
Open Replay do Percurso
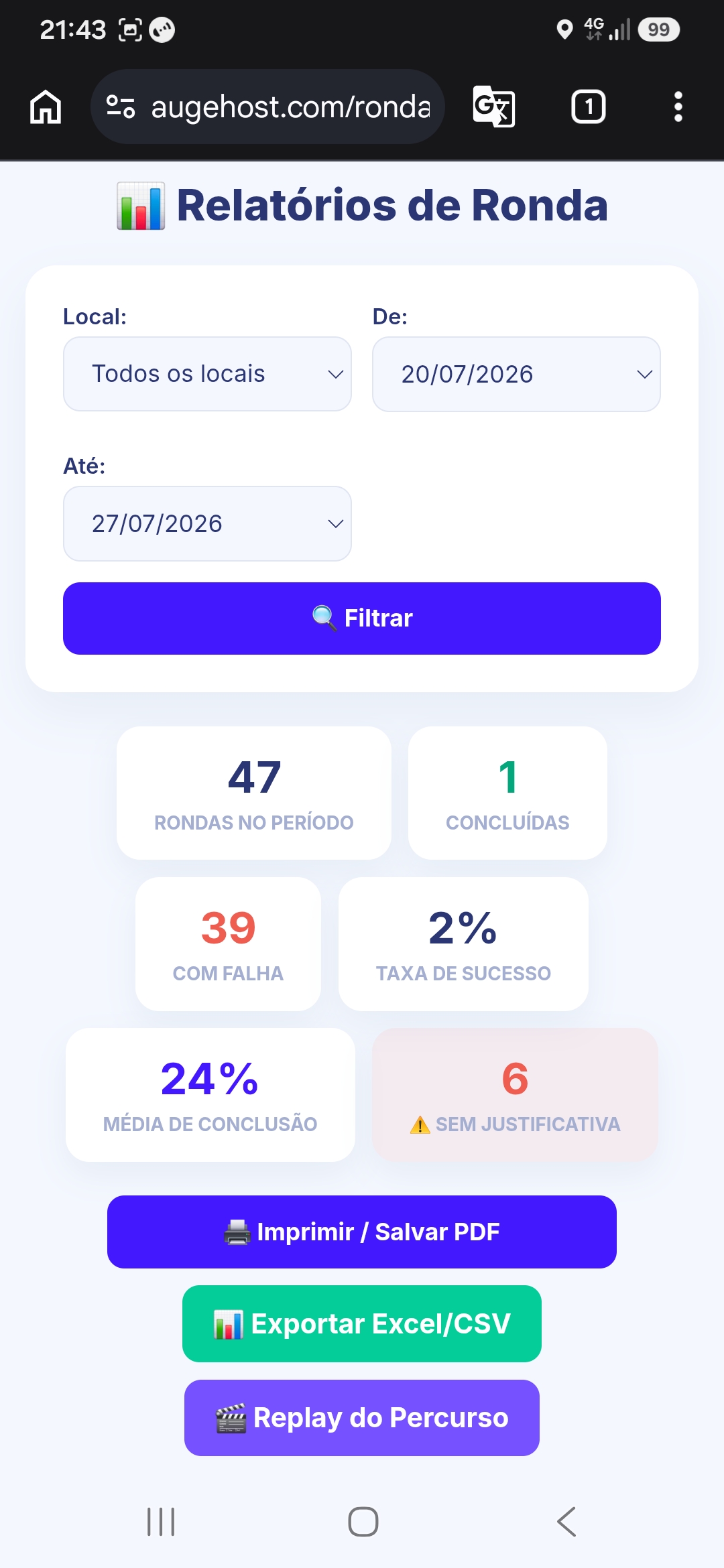pos(362,1417)
